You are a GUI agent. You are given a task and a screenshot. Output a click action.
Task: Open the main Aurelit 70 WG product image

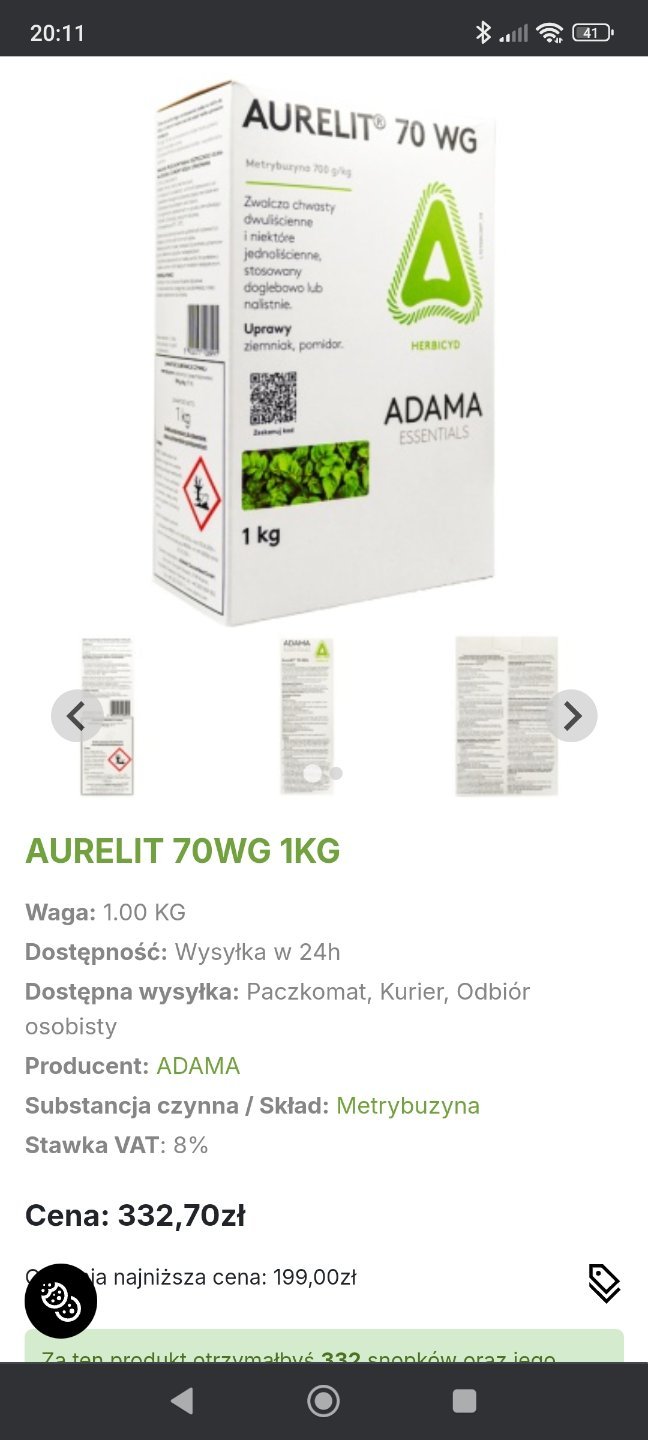[323, 350]
